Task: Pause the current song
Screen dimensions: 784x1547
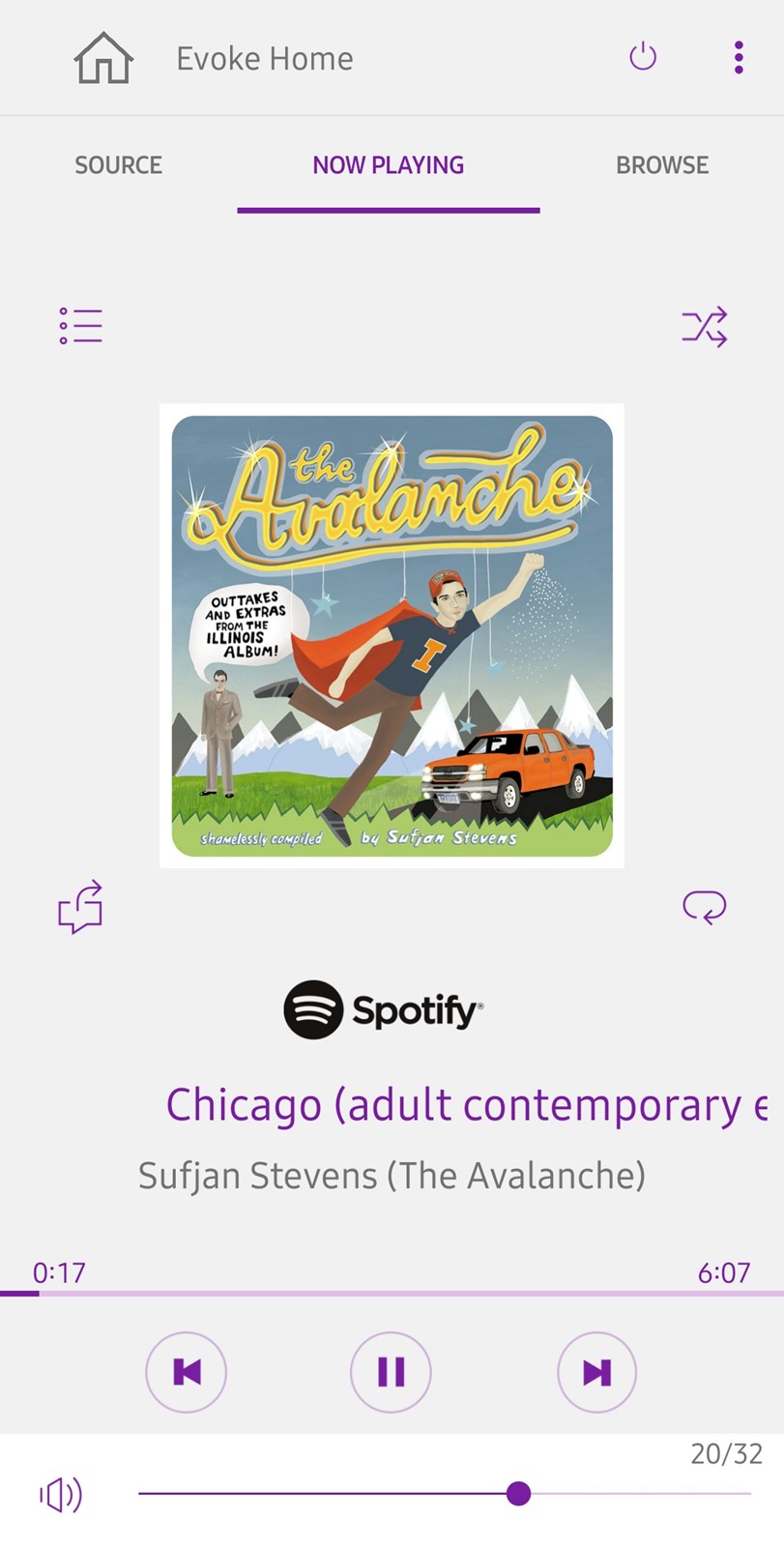Action: 391,1372
